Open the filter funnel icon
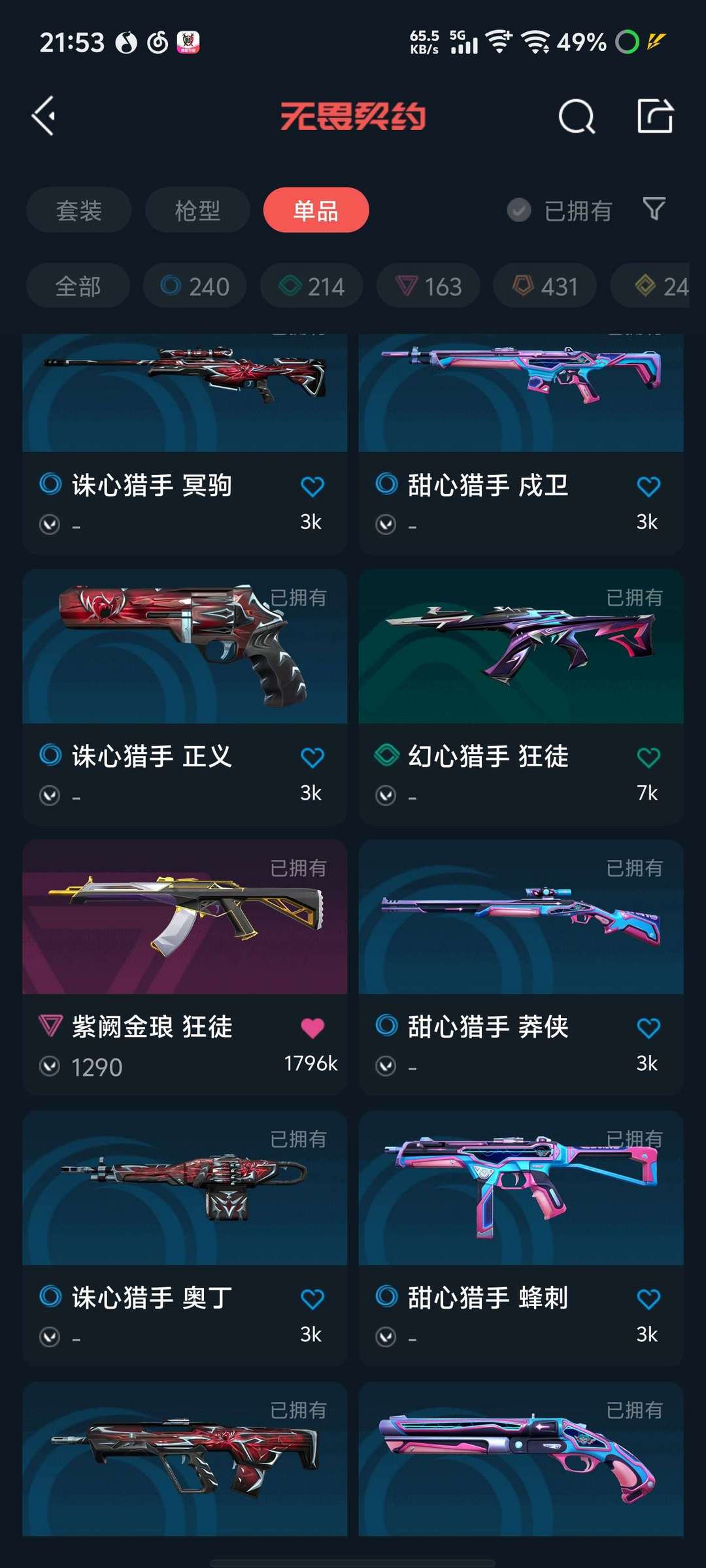The height and width of the screenshot is (1568, 706). pos(654,209)
